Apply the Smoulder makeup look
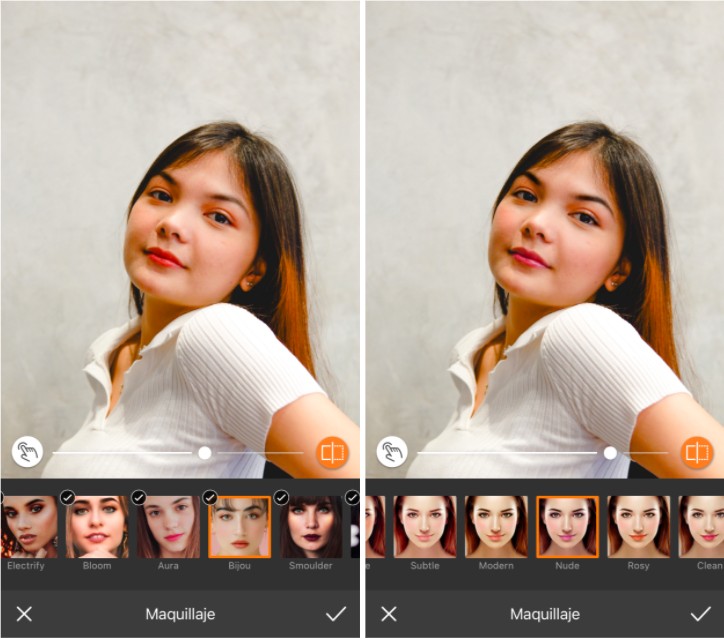This screenshot has width=724, height=638. coord(311,527)
